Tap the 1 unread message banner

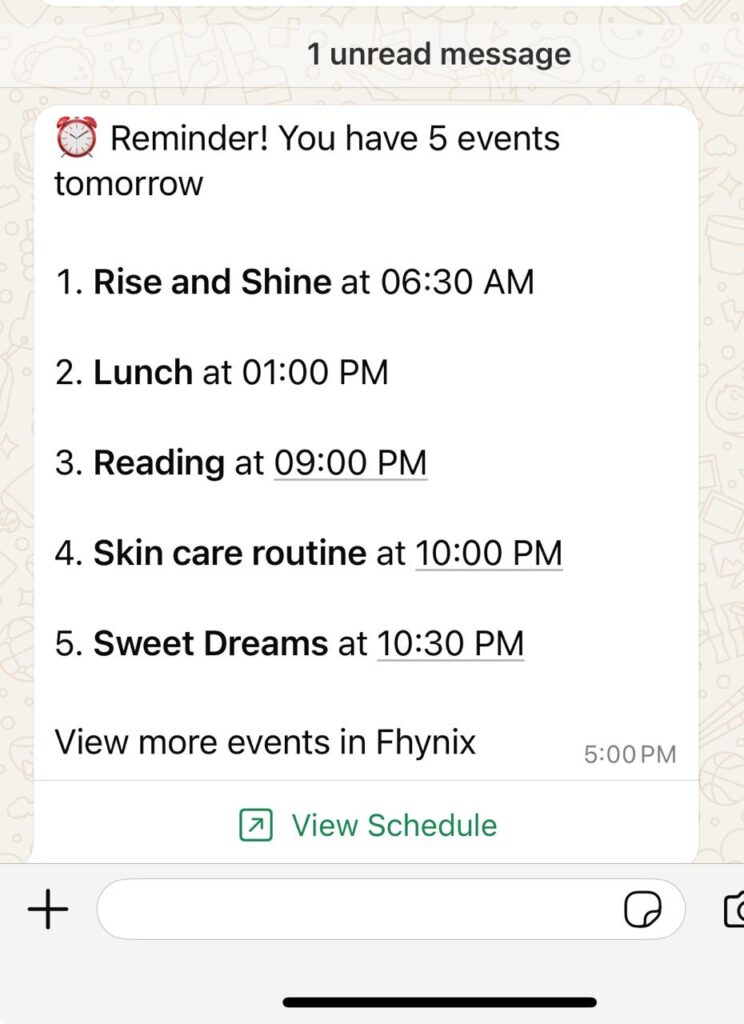pos(440,54)
